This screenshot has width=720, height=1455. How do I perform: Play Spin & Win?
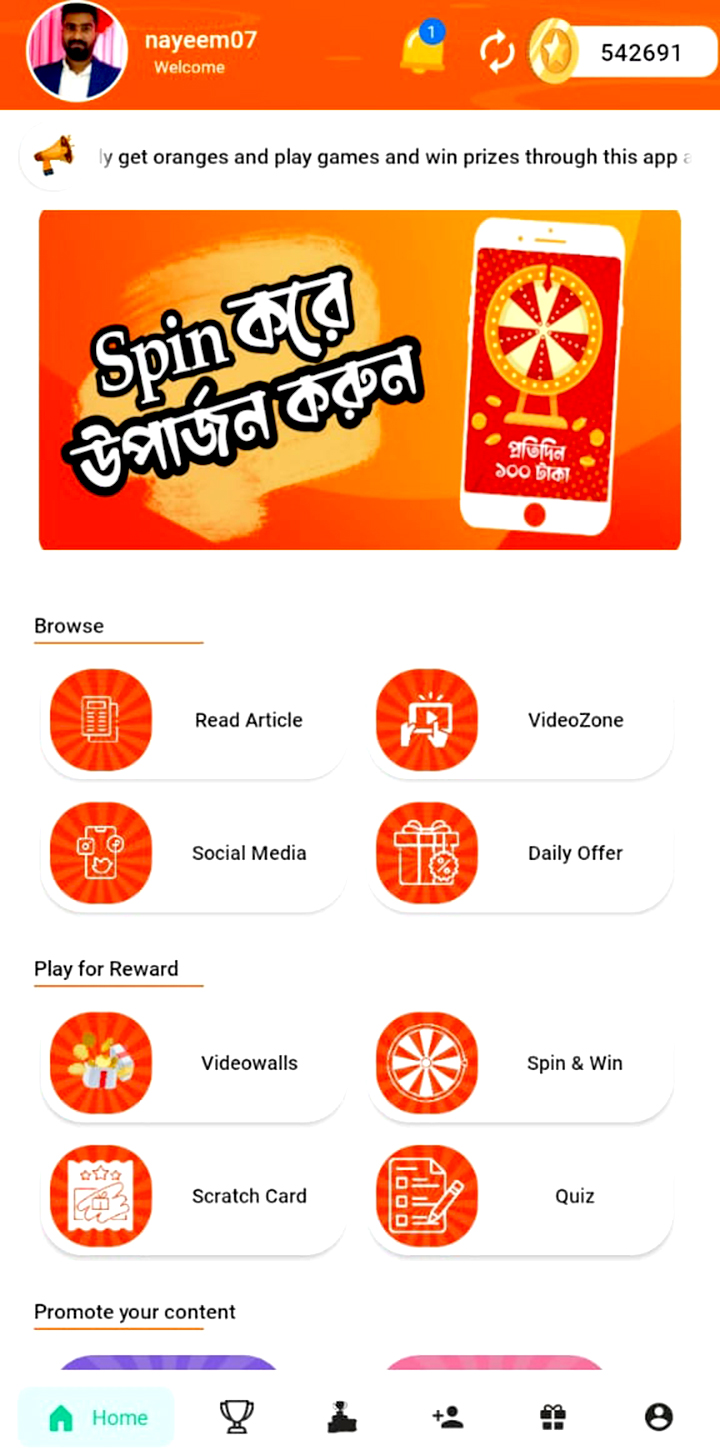(520, 1063)
